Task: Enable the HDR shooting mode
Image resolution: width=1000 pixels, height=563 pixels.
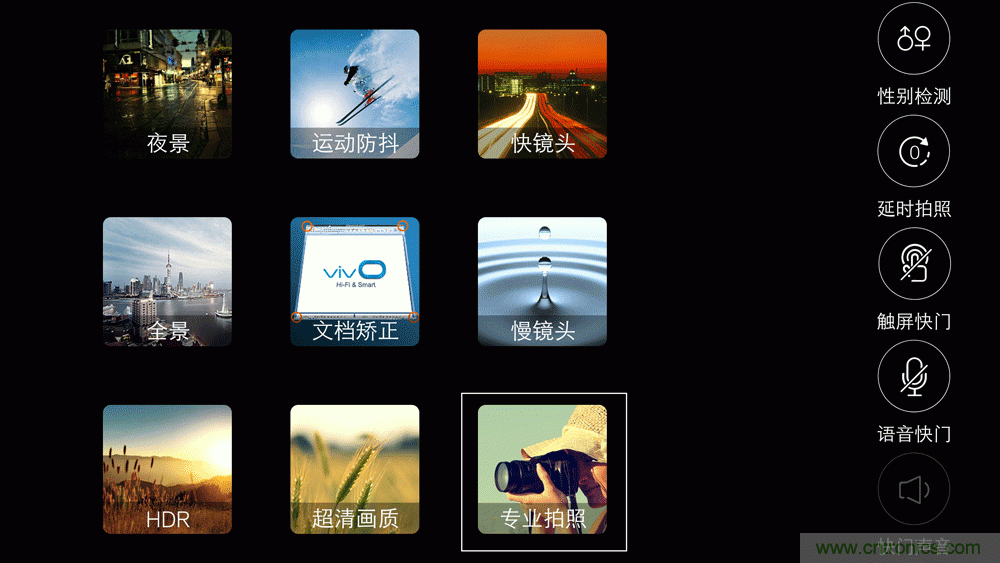Action: (x=167, y=469)
